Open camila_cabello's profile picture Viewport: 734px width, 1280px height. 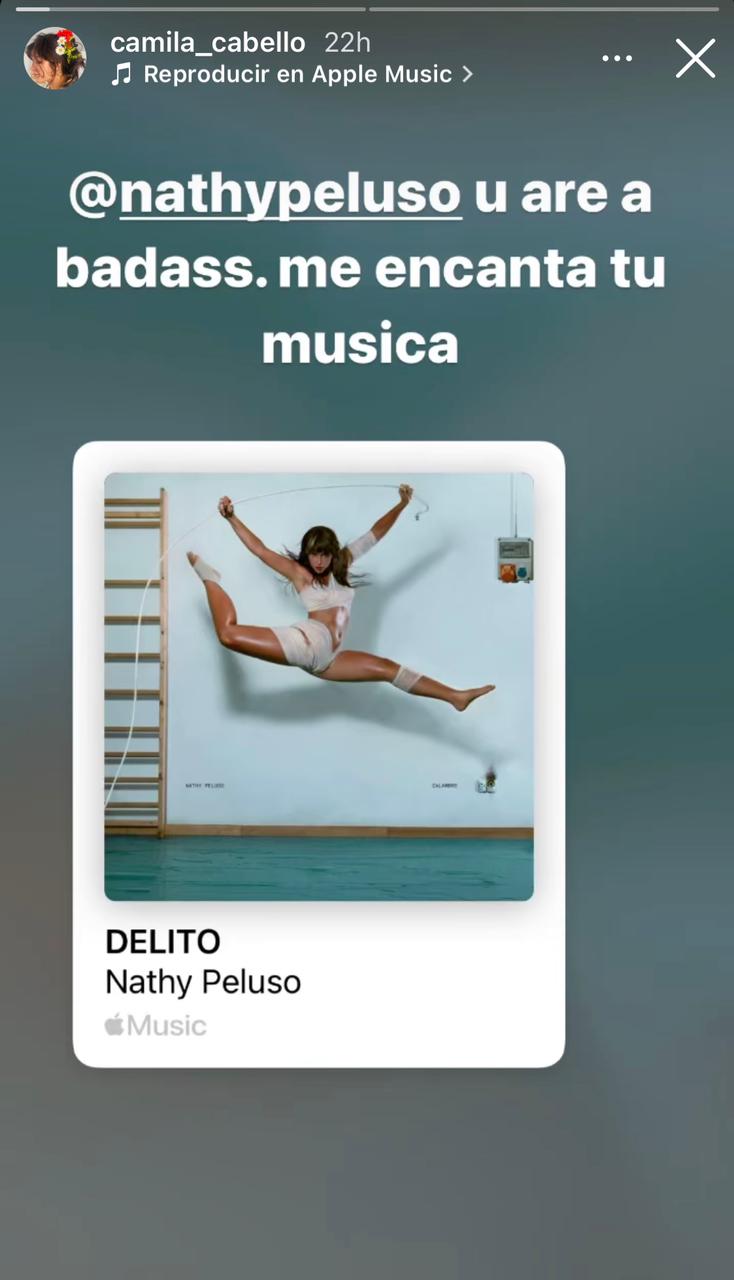55,58
